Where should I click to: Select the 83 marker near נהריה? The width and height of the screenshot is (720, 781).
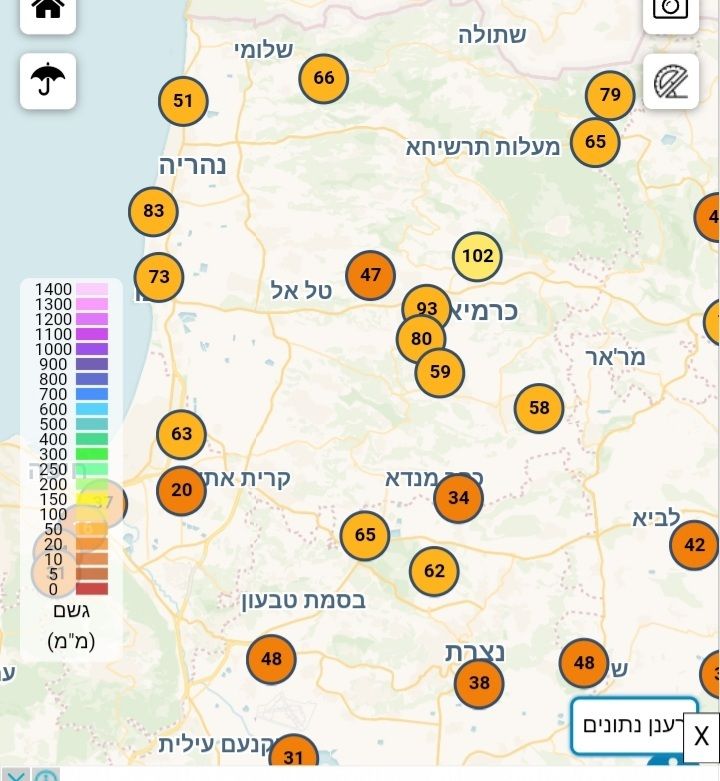pos(153,211)
